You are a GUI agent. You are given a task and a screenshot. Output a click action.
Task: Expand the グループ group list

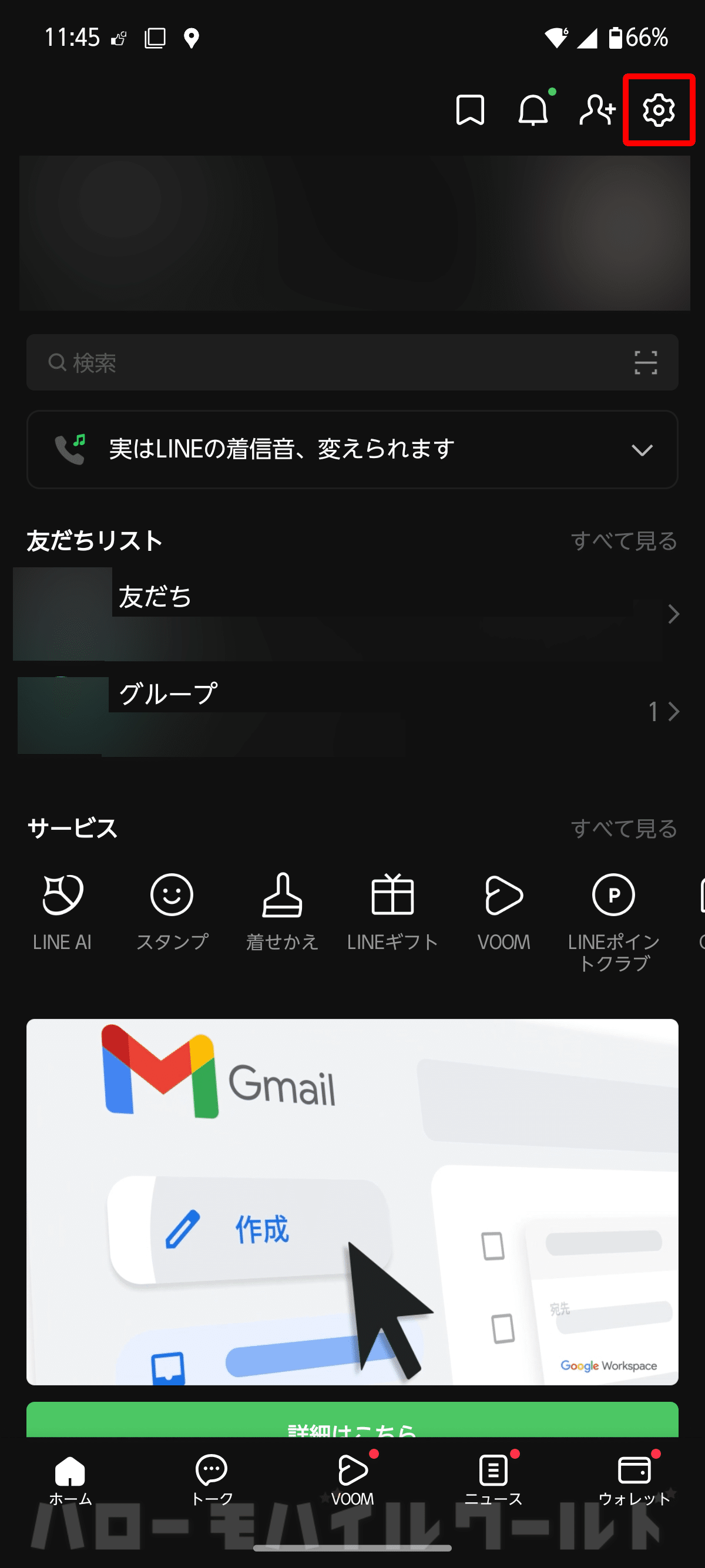point(673,711)
